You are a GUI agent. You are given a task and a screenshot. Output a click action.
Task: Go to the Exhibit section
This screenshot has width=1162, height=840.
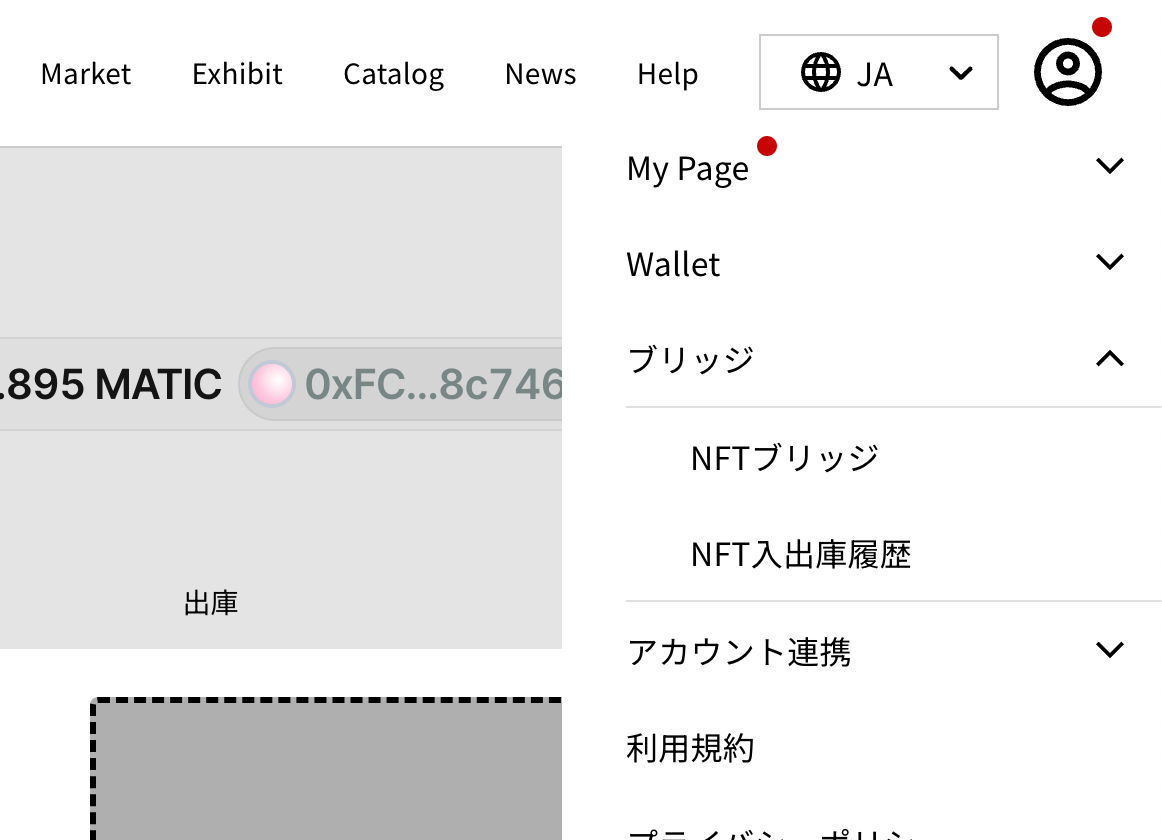[237, 74]
